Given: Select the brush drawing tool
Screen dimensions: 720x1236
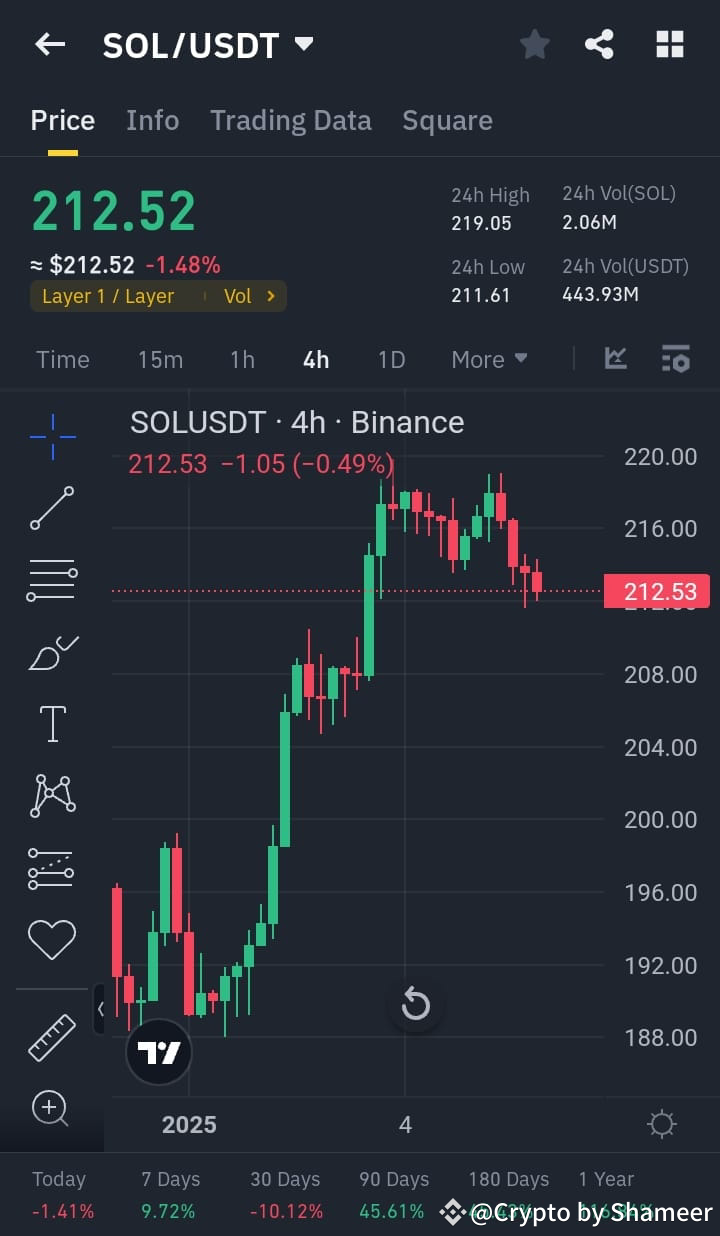Looking at the screenshot, I should [51, 652].
